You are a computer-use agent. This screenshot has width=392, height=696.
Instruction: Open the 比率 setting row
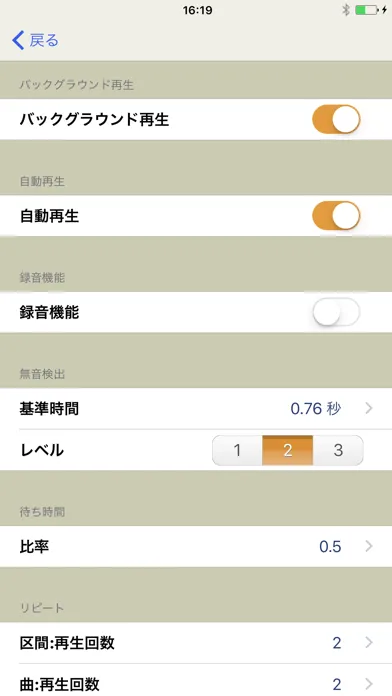pyautogui.click(x=196, y=546)
